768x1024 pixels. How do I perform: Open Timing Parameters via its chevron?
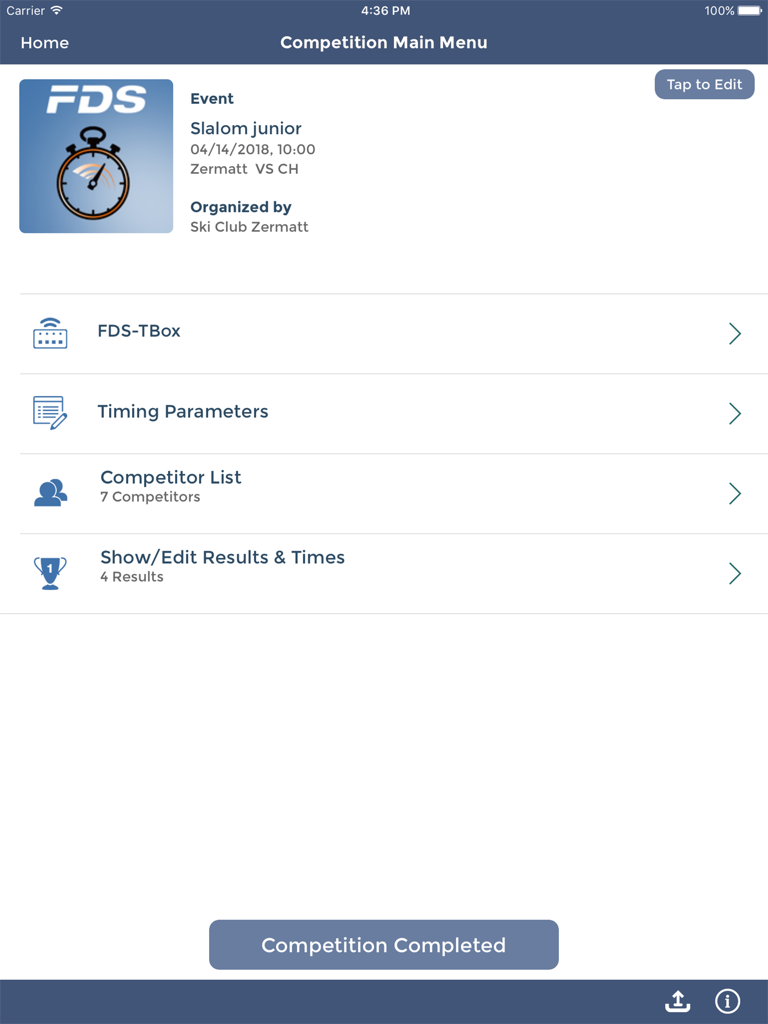(x=735, y=413)
